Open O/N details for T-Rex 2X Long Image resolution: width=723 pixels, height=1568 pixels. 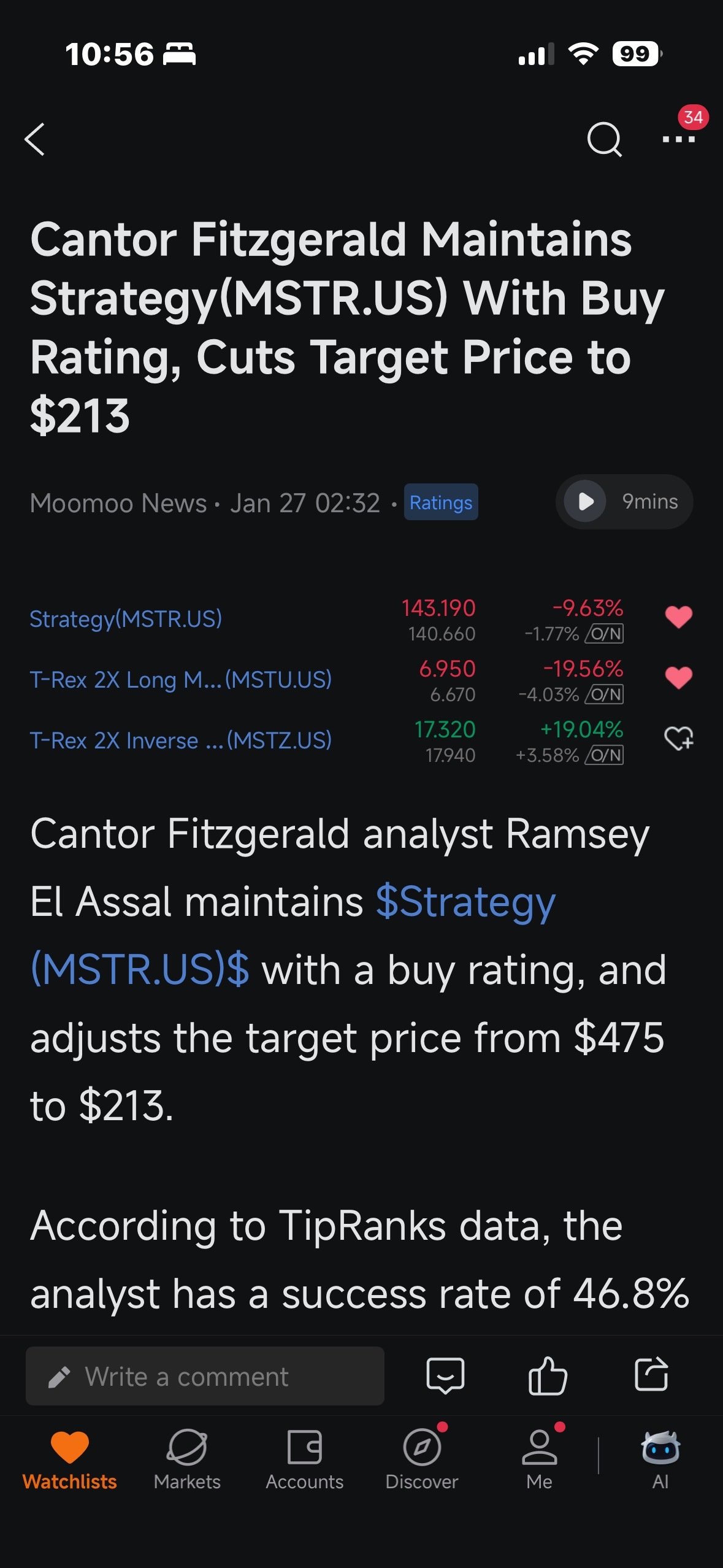pos(606,694)
